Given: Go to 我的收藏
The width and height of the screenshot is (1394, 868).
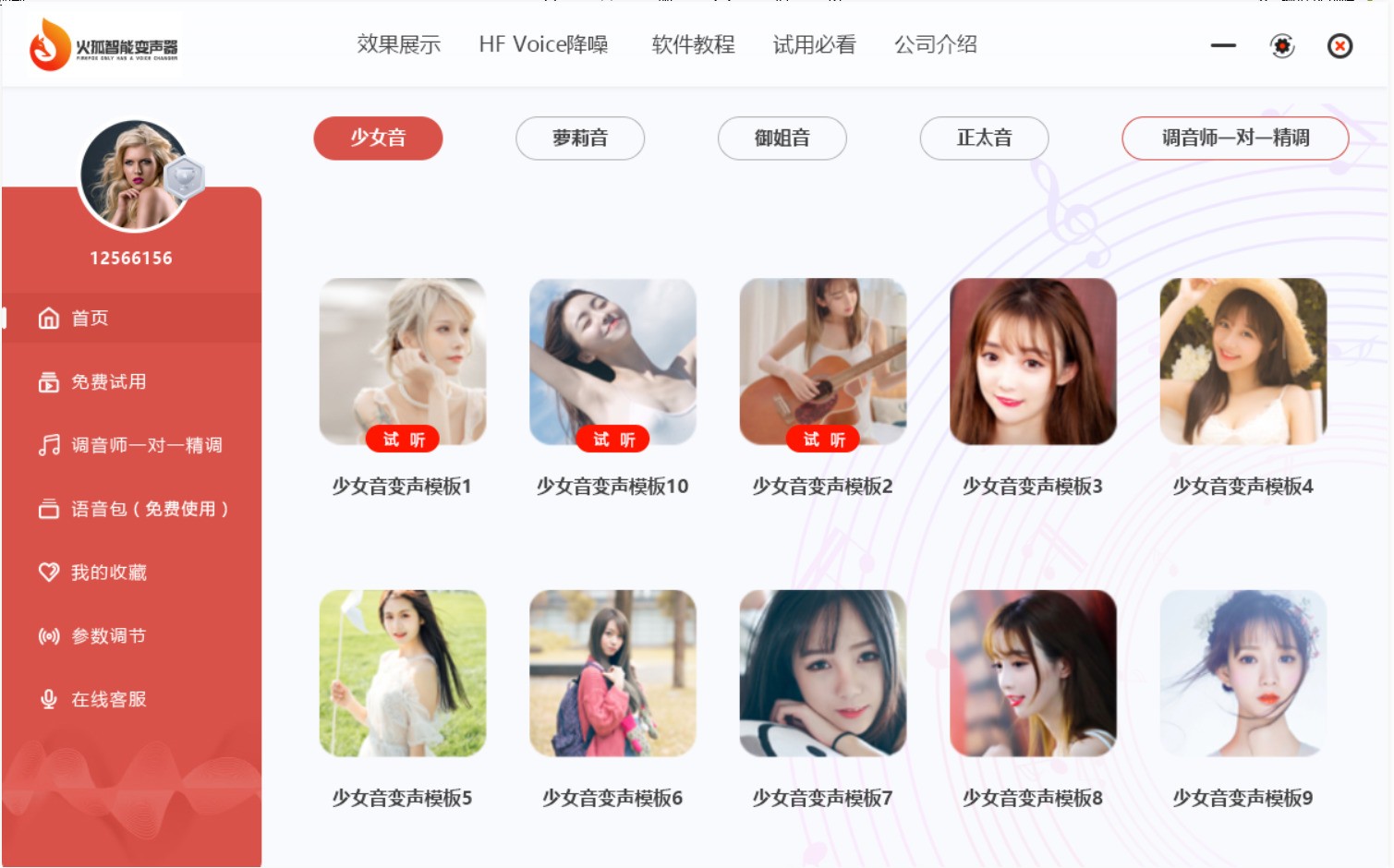Looking at the screenshot, I should tap(108, 573).
